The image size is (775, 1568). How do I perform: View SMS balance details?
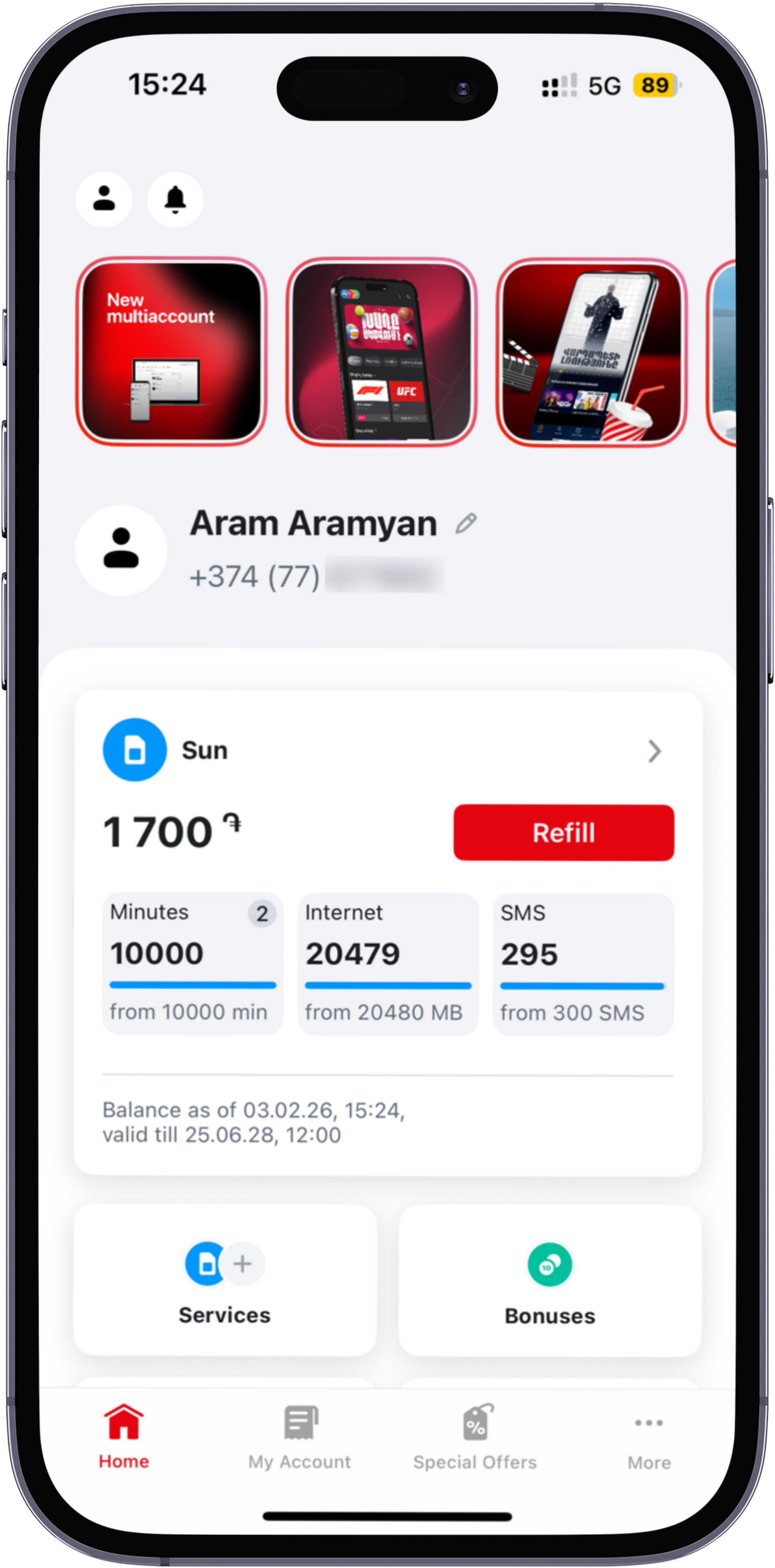[582, 963]
